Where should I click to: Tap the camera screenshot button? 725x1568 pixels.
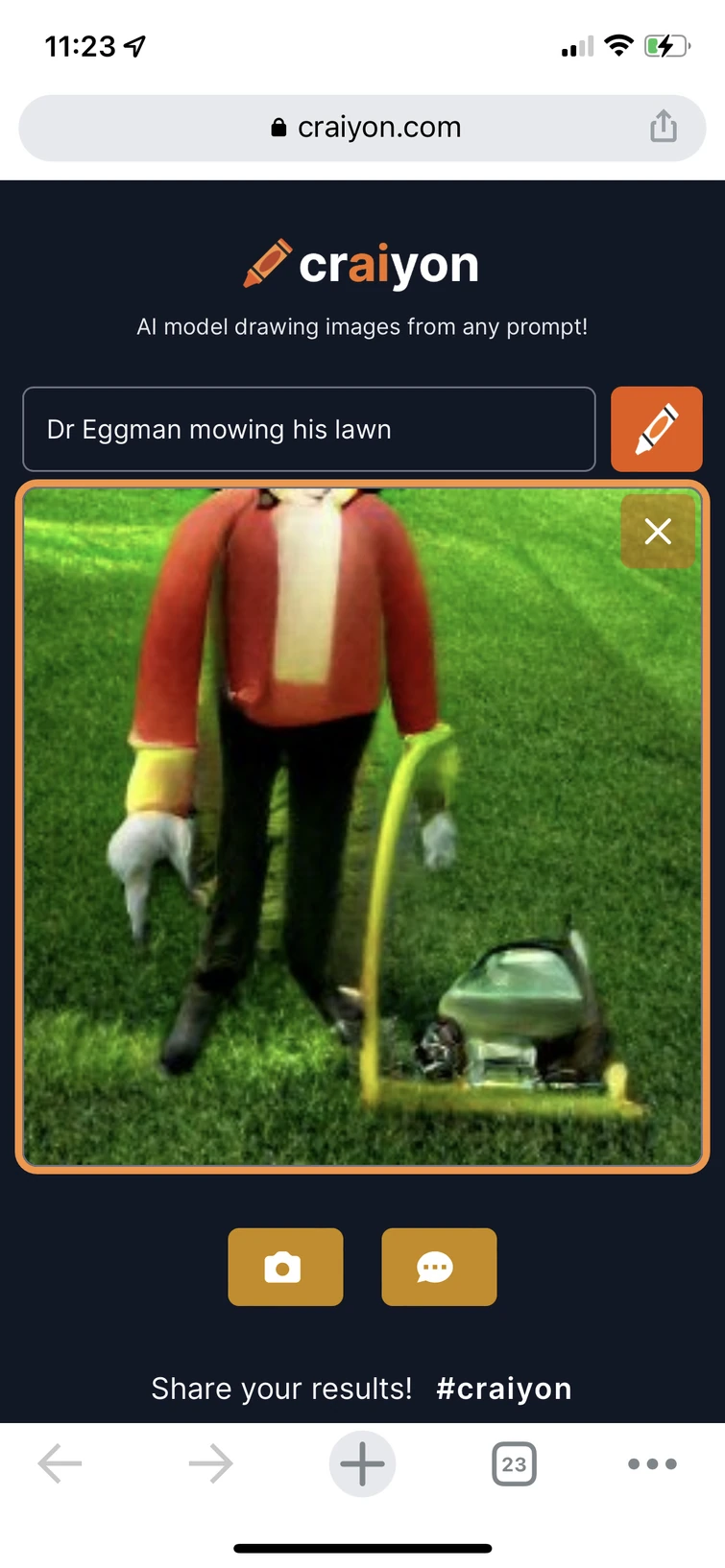[284, 1267]
